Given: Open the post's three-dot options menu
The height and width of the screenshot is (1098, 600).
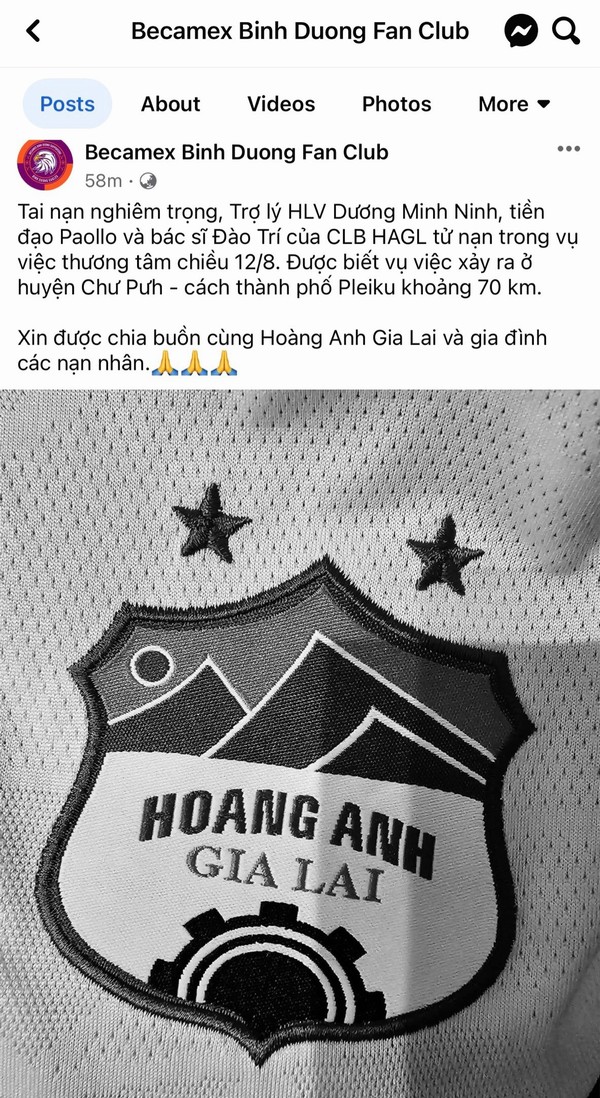Looking at the screenshot, I should 568,150.
